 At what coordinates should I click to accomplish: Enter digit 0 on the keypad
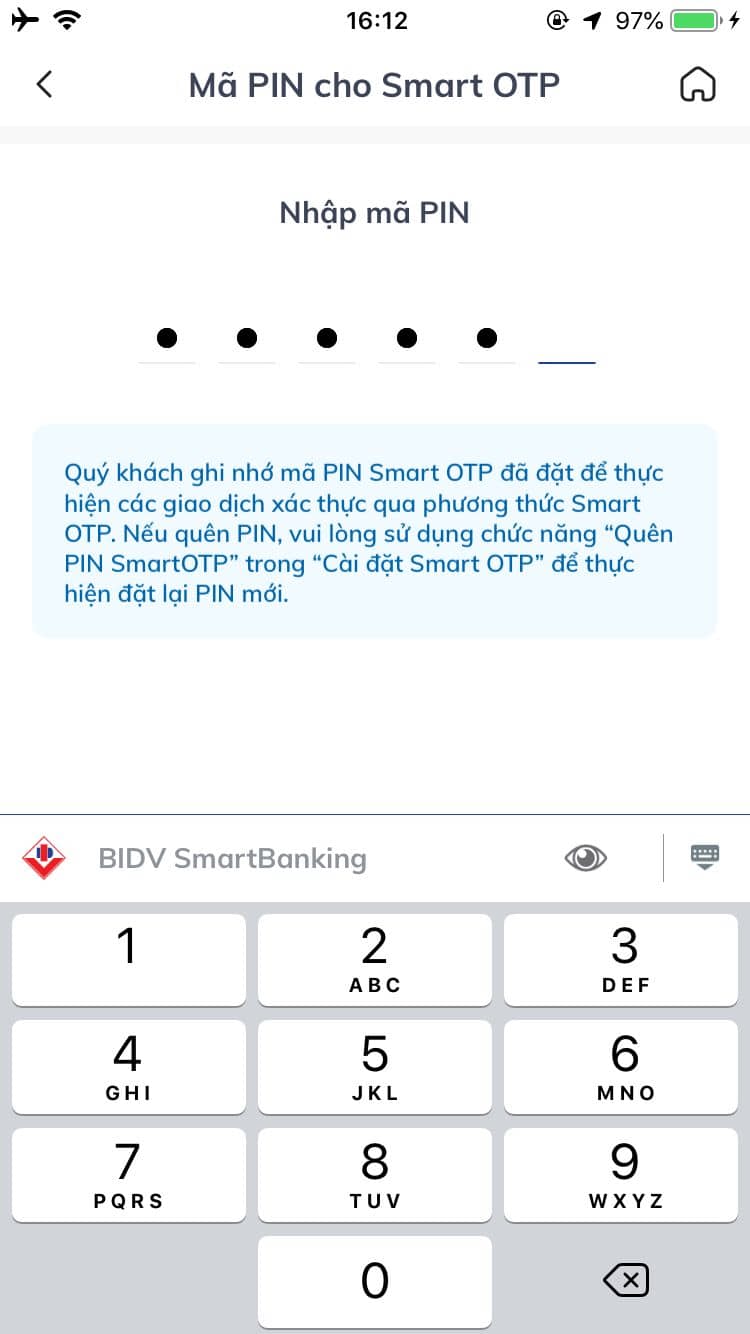[375, 1282]
